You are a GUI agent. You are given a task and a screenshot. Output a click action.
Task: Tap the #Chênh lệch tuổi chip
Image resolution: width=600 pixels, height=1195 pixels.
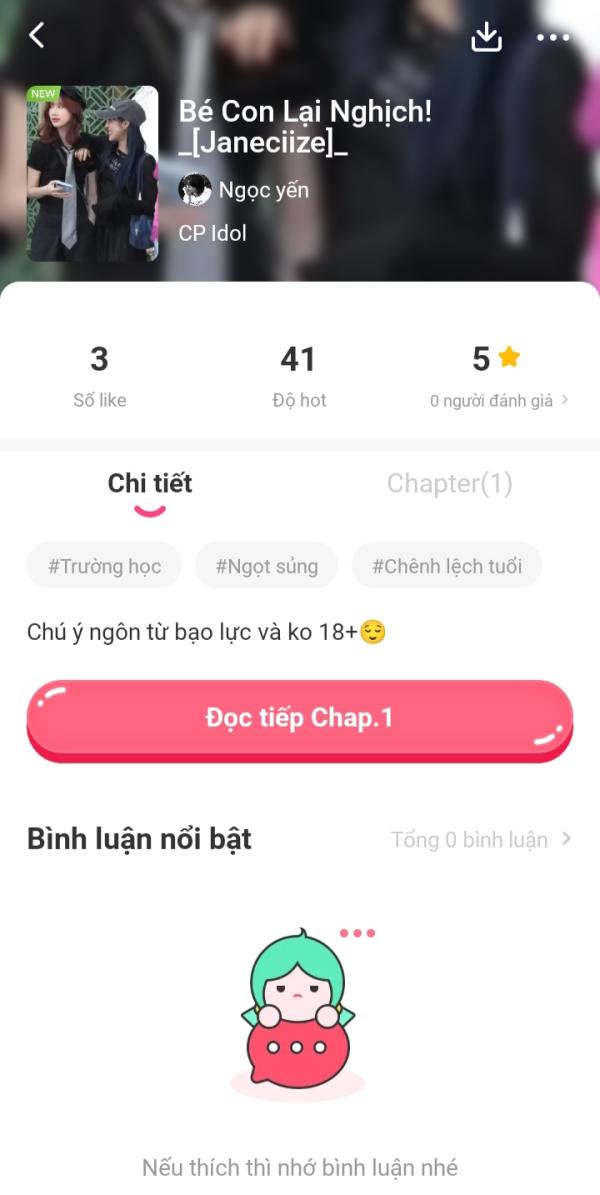[x=447, y=566]
